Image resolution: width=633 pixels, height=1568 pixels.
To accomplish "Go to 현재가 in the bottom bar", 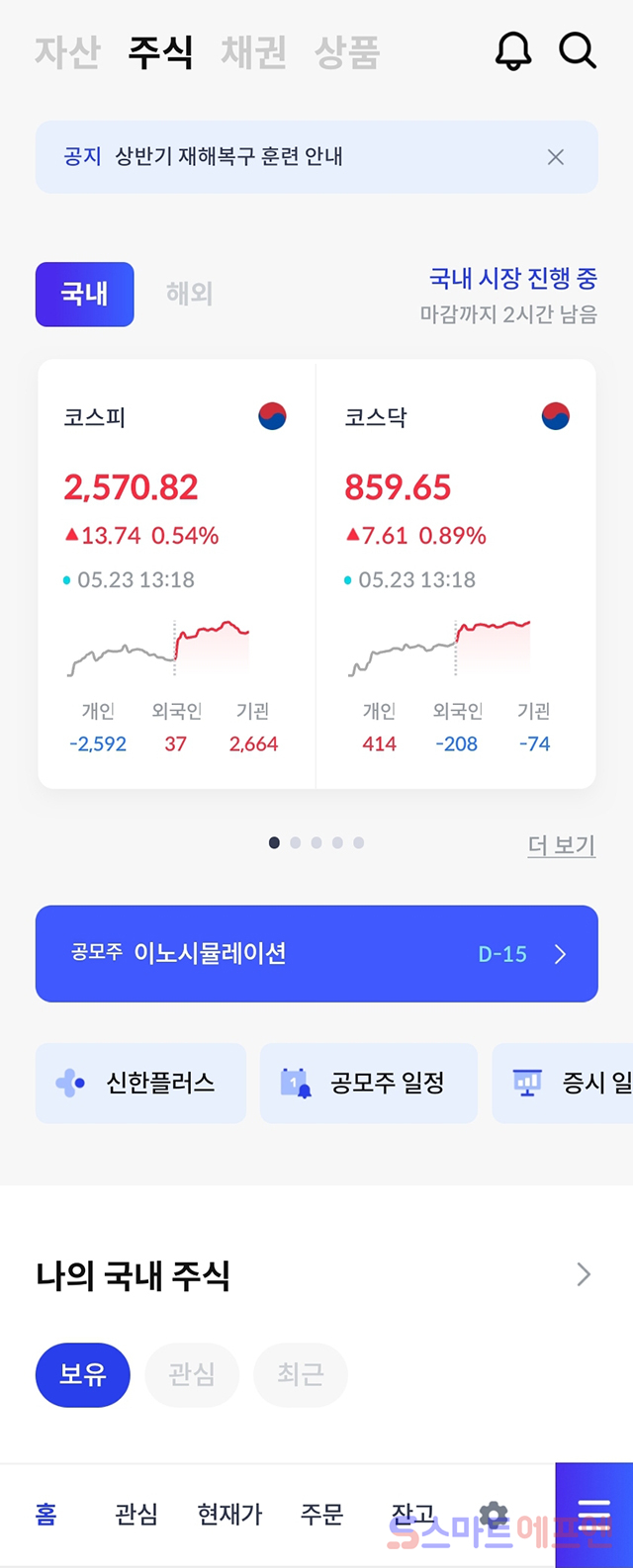I will (229, 1514).
